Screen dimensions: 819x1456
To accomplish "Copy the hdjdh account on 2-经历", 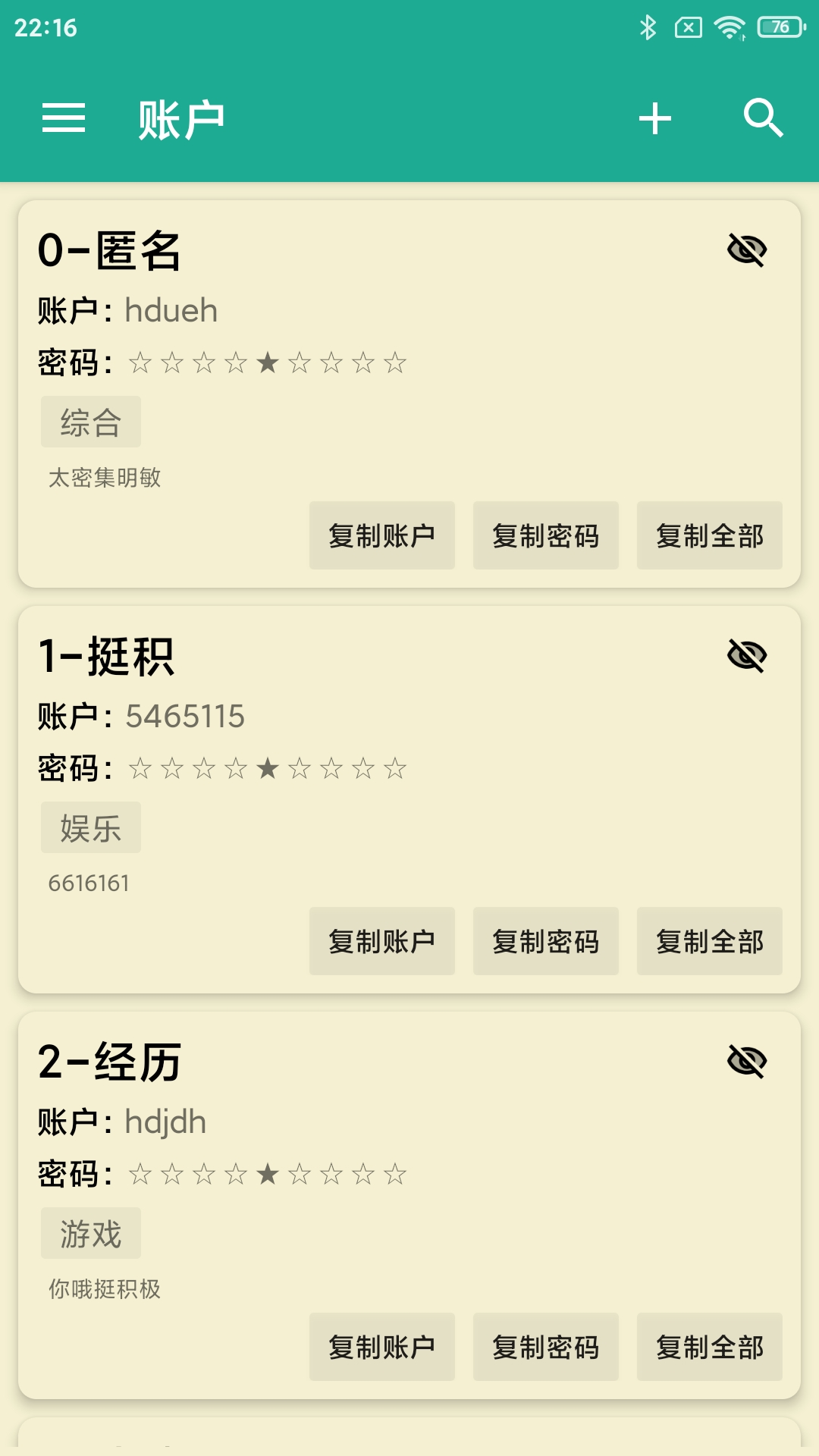I will pos(381,1348).
